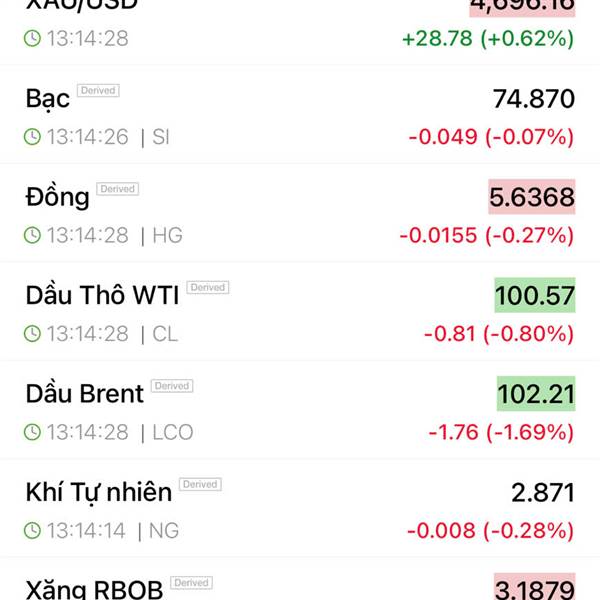600x600 pixels.
Task: View details for Đồng copper
Action: [300, 214]
